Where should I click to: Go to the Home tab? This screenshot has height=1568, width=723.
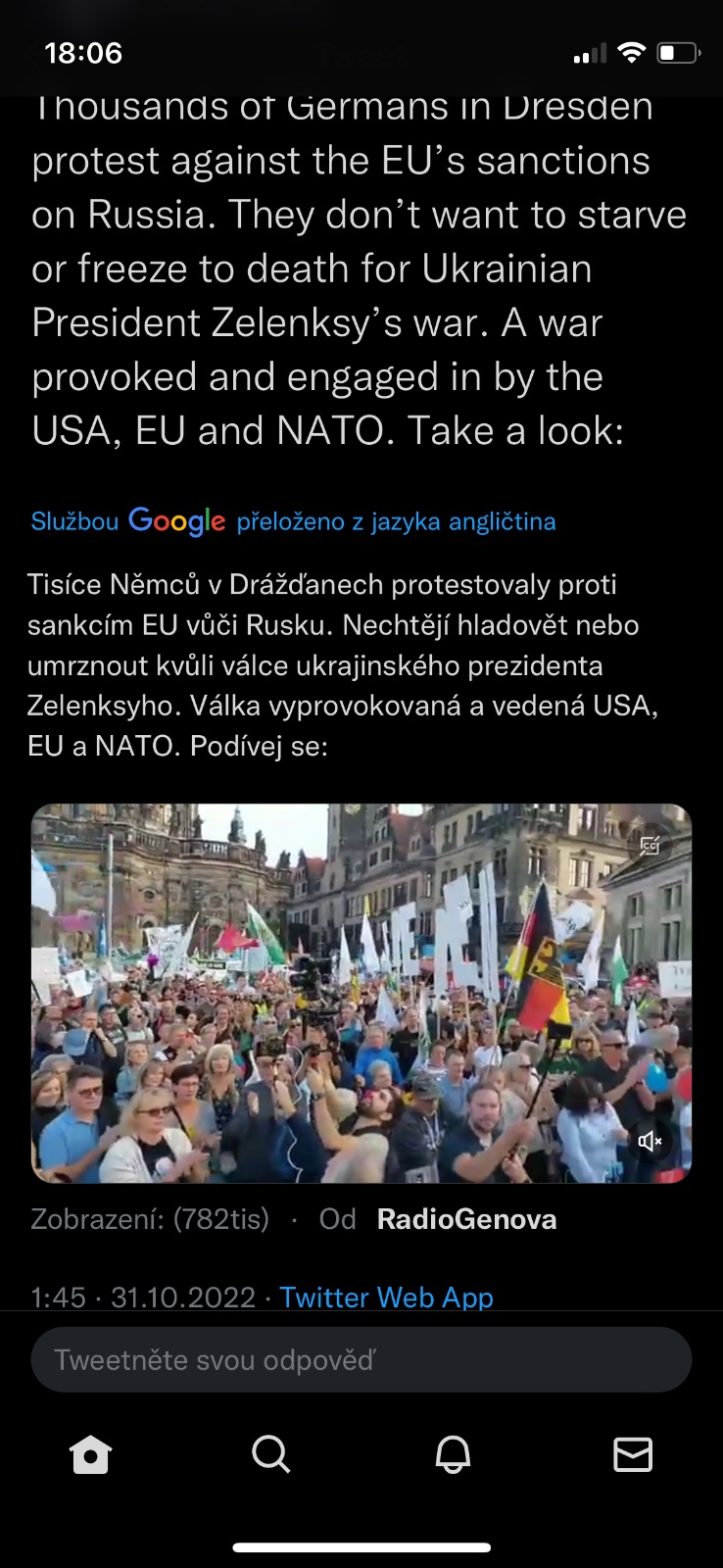pos(90,1454)
